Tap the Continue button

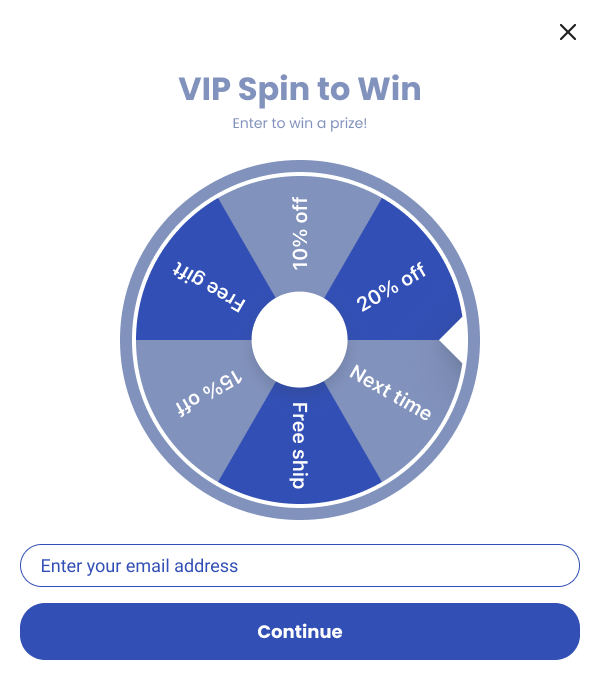click(300, 631)
